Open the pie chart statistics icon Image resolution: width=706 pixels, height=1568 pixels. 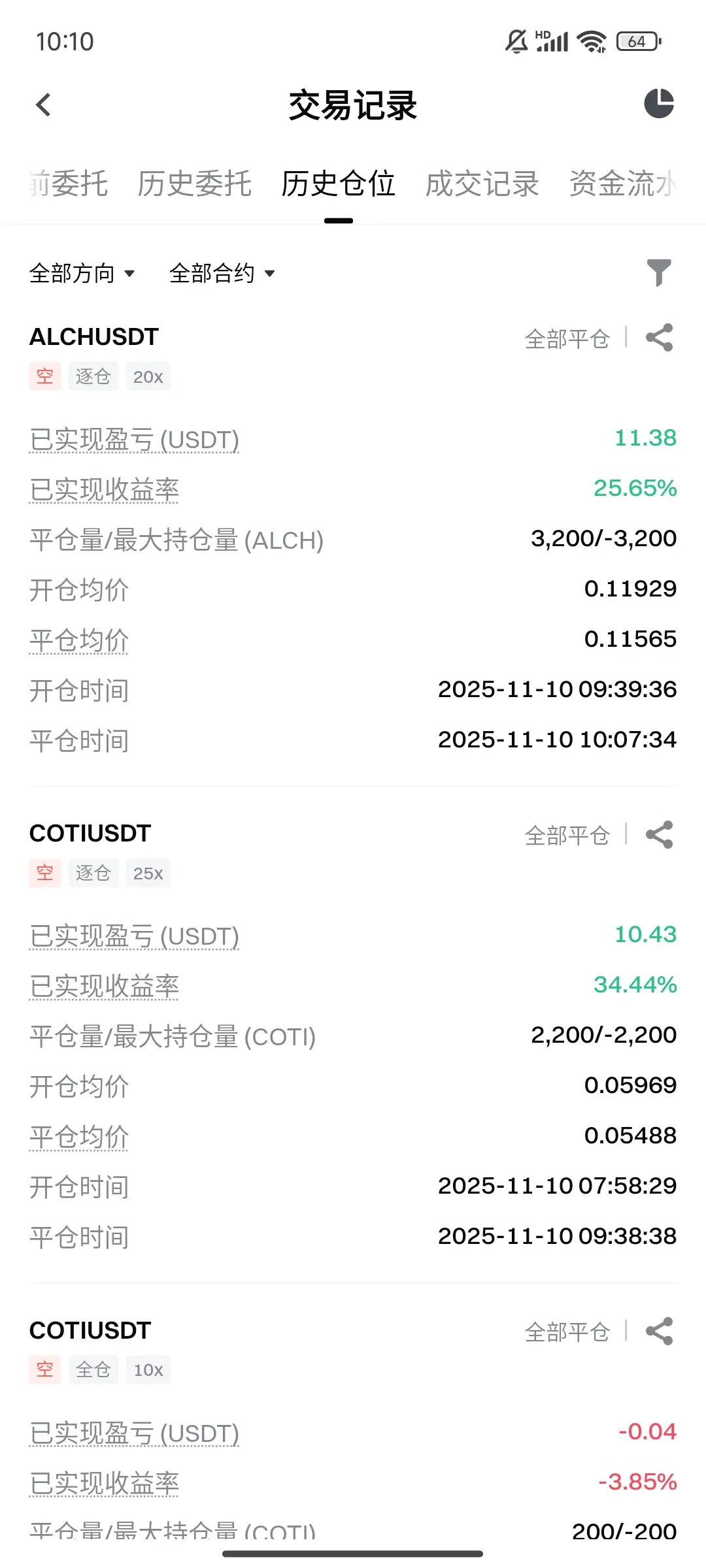659,104
